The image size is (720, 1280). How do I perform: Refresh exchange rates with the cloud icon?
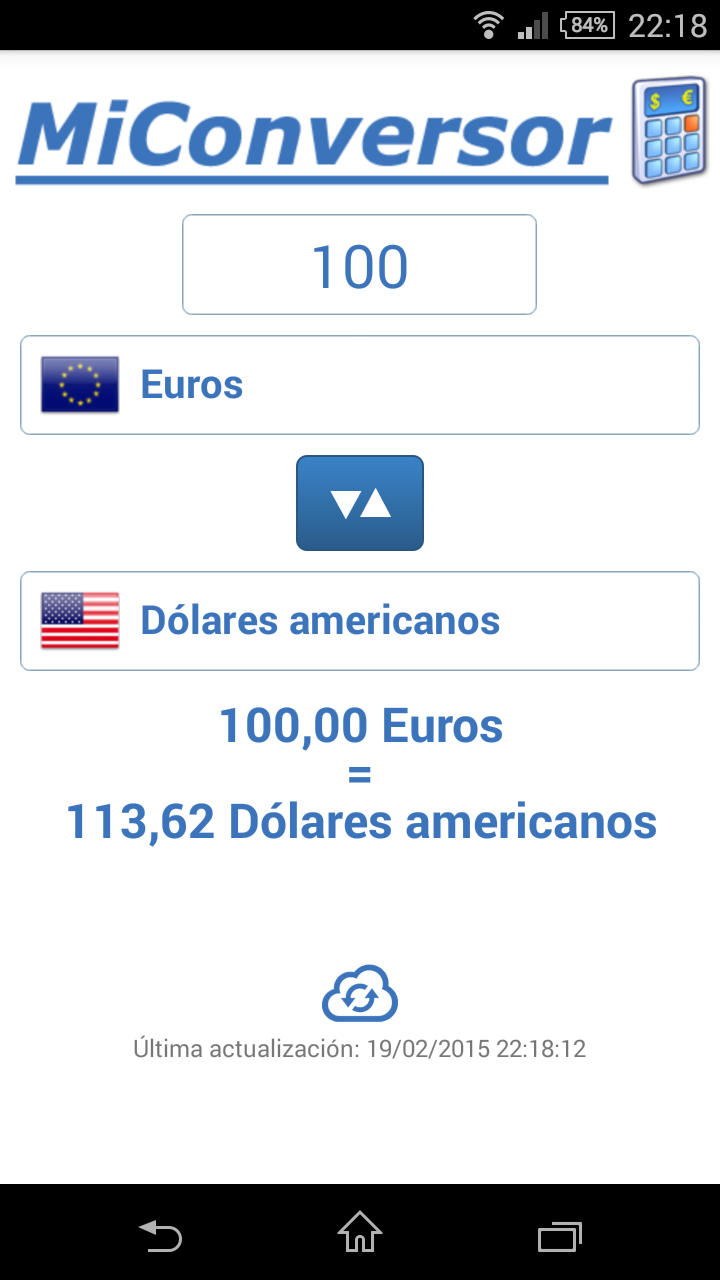360,994
